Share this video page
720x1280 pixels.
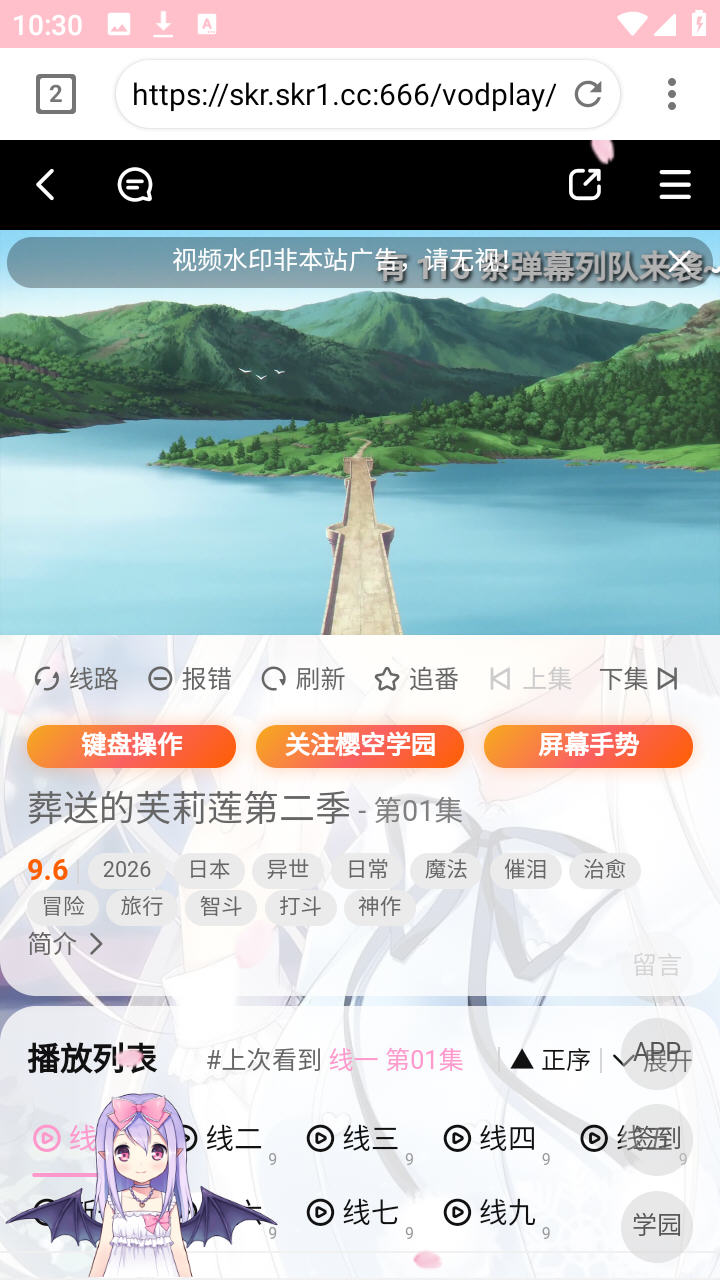(x=585, y=185)
